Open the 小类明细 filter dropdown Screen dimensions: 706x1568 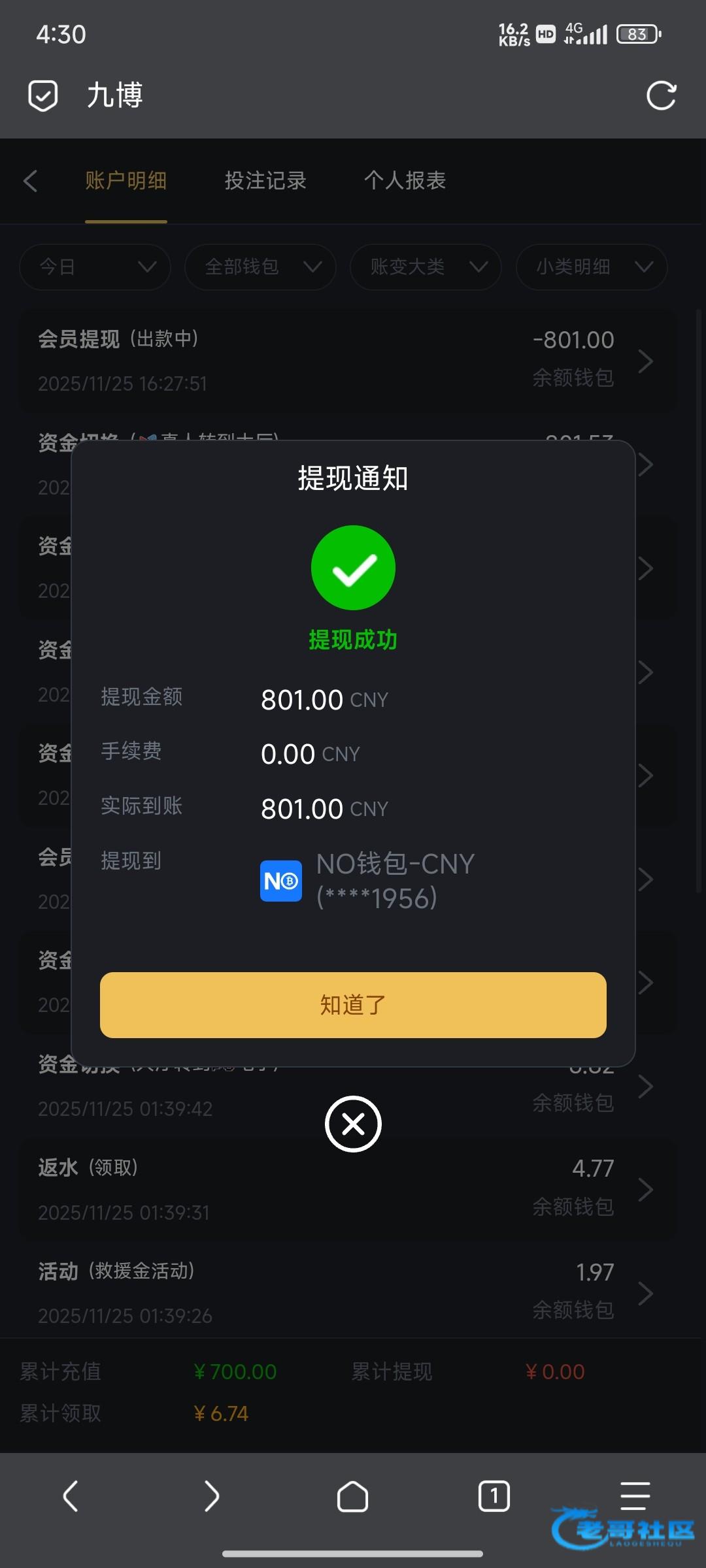591,267
